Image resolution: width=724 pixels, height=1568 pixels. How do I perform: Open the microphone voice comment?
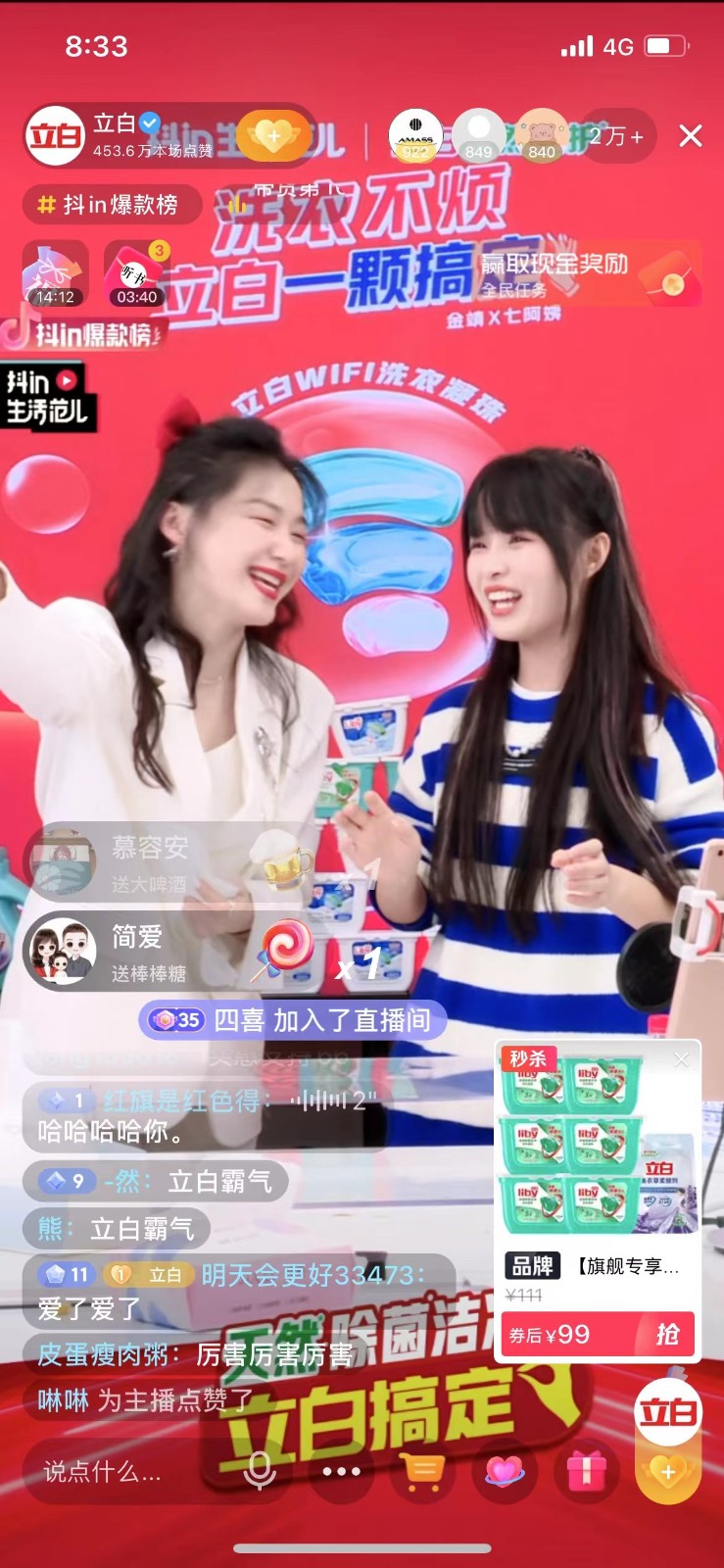[260, 1471]
